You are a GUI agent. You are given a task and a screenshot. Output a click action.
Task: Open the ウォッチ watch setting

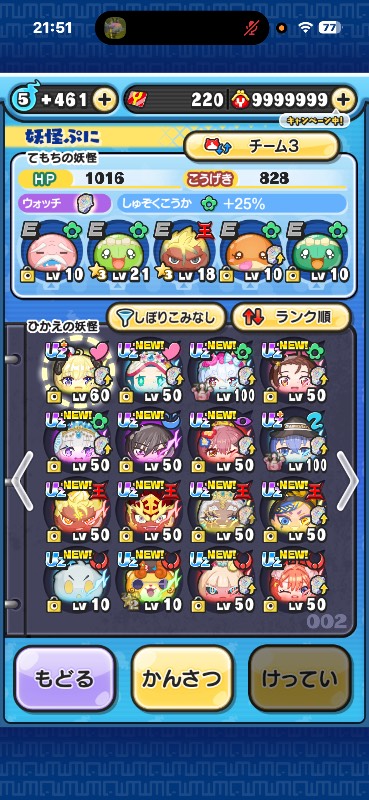click(65, 204)
